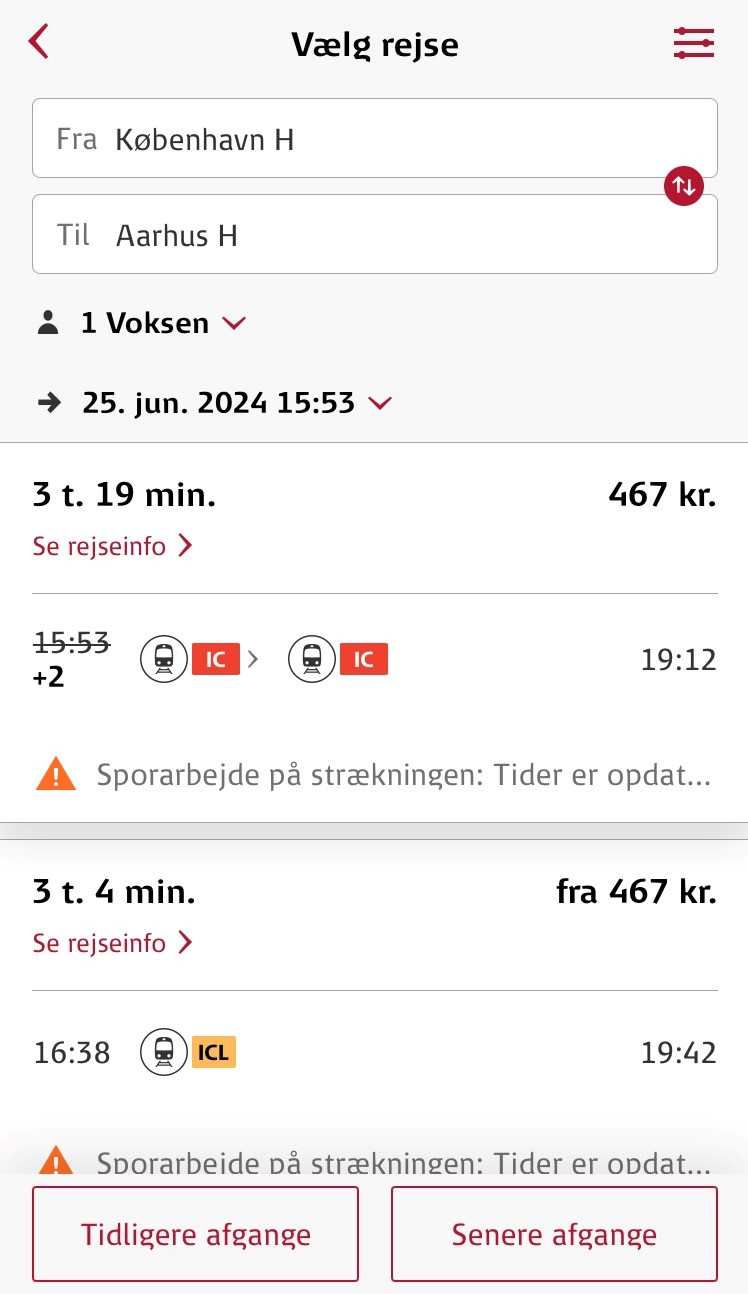Edit the Til Aarhus H field
Image resolution: width=748 pixels, height=1294 pixels.
375,234
